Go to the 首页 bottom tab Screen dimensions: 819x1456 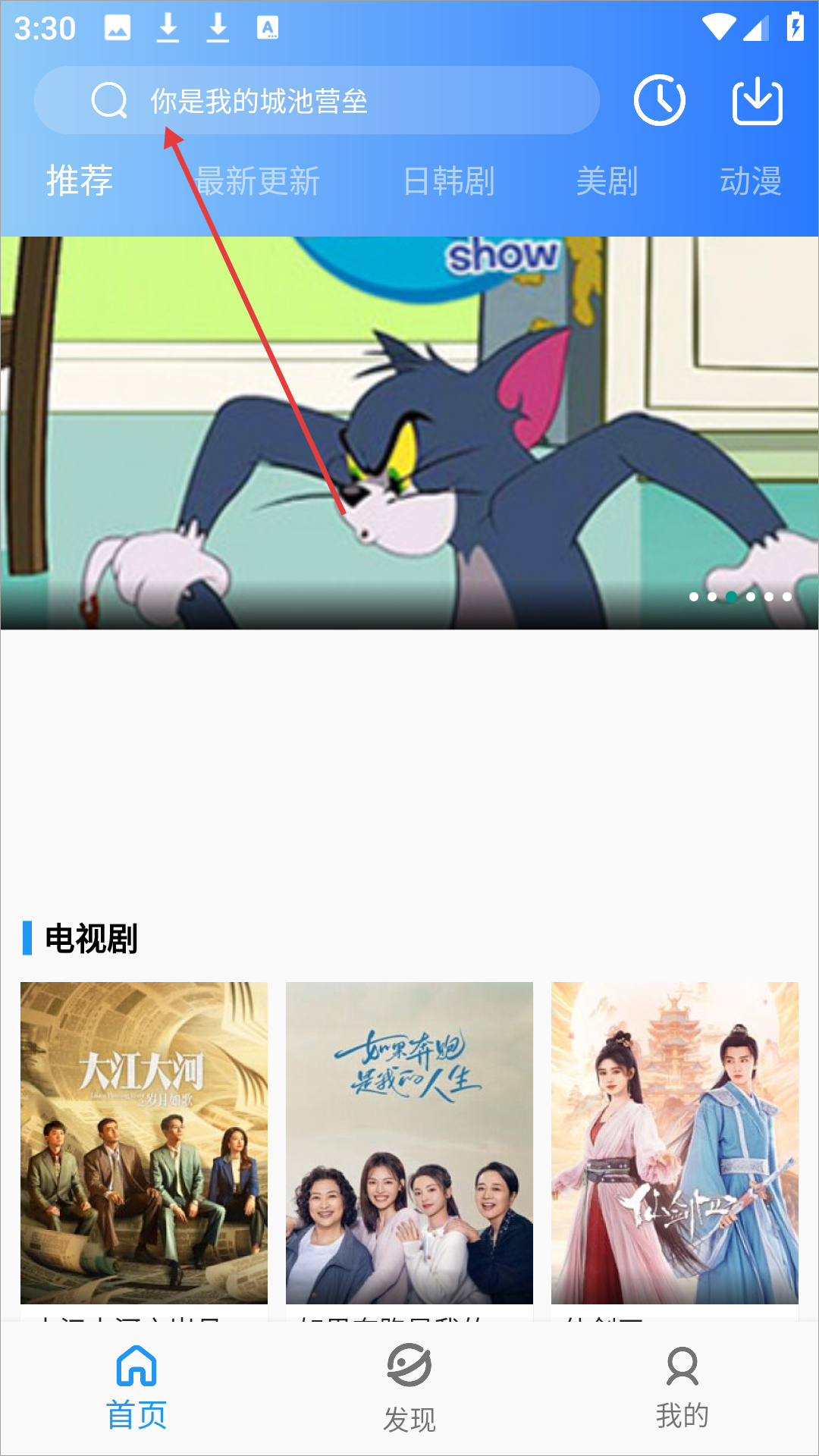pos(136,1388)
